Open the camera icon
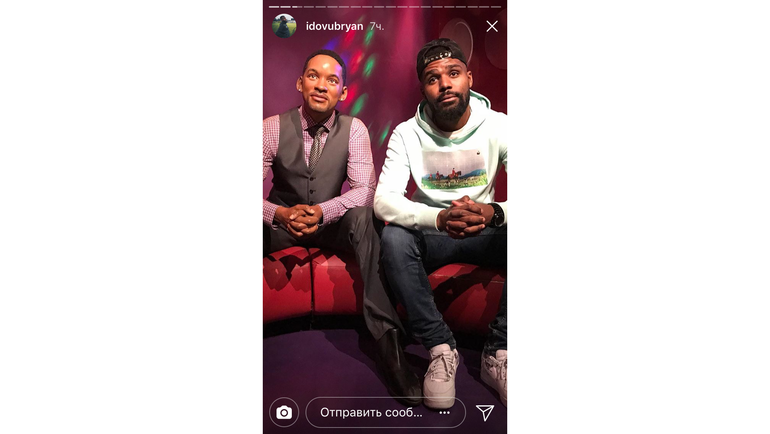This screenshot has width=770, height=434. 284,412
